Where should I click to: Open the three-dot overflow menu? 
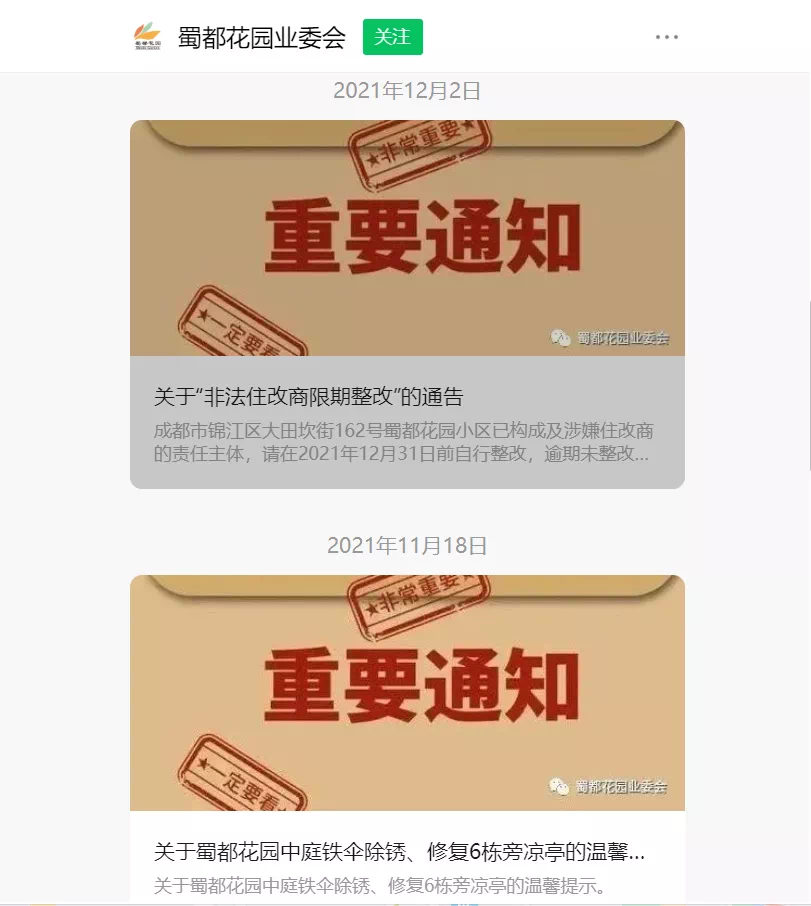pyautogui.click(x=667, y=37)
